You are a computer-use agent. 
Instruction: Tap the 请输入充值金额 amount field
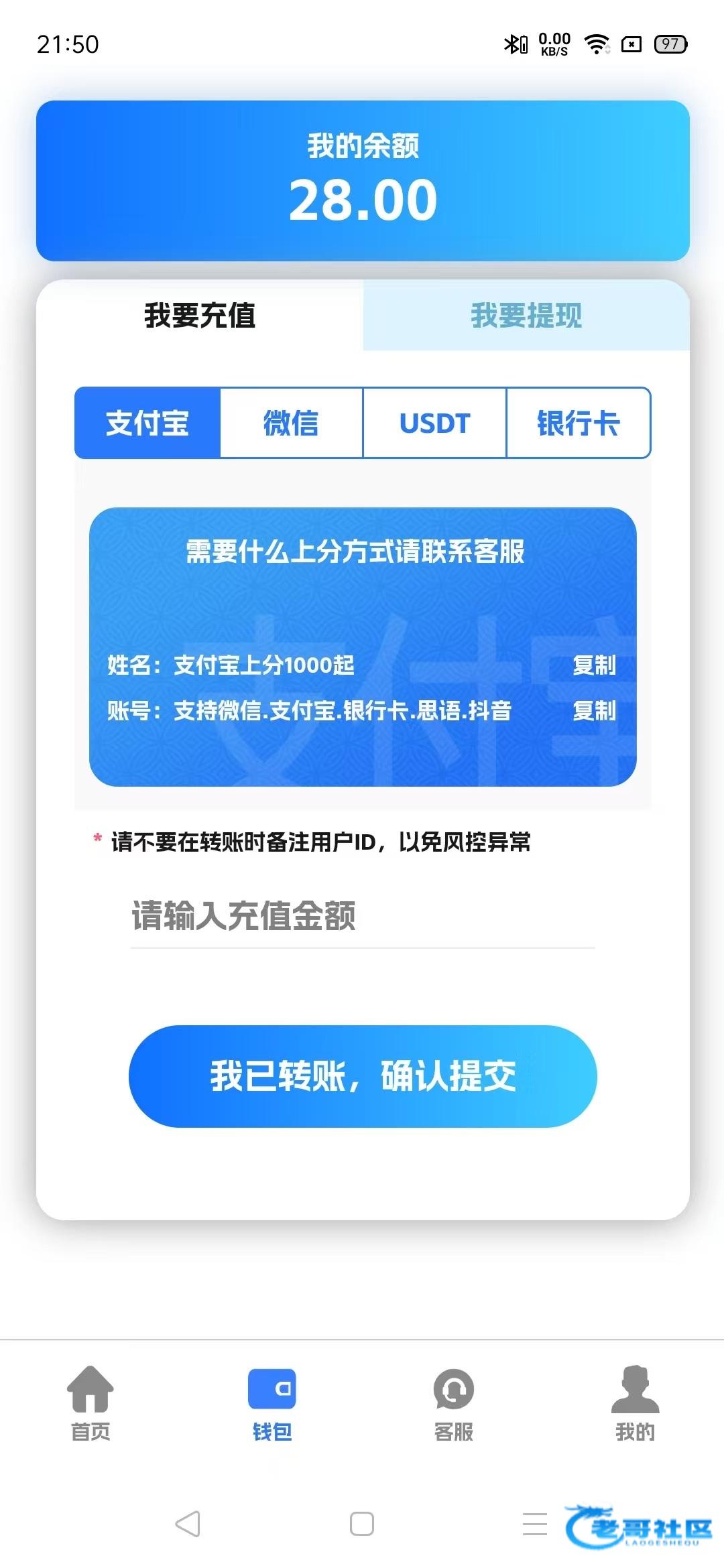(x=363, y=916)
